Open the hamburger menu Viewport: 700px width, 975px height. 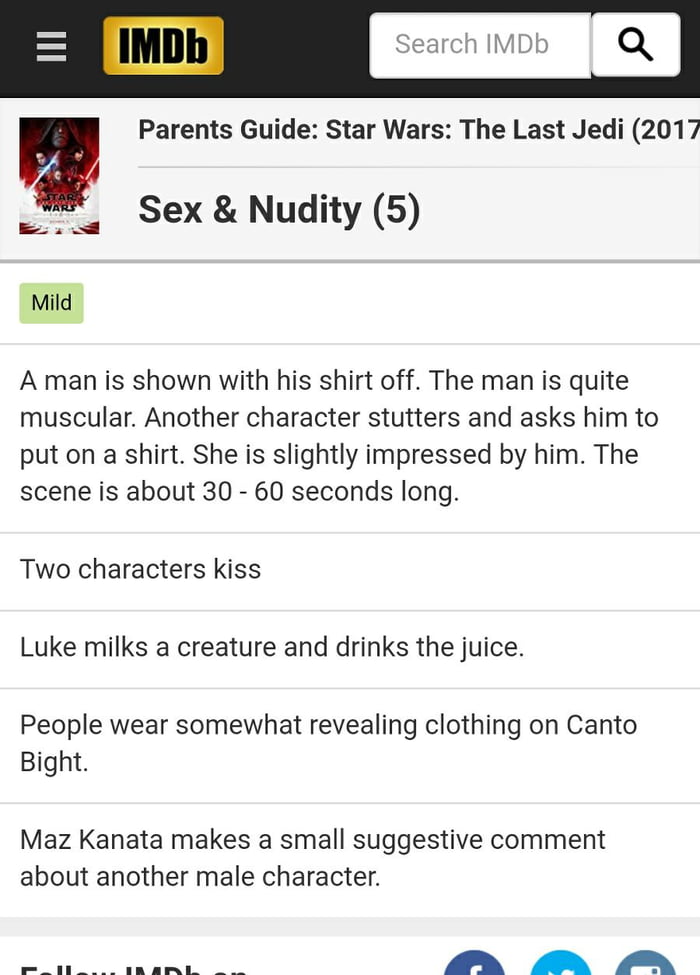click(51, 46)
